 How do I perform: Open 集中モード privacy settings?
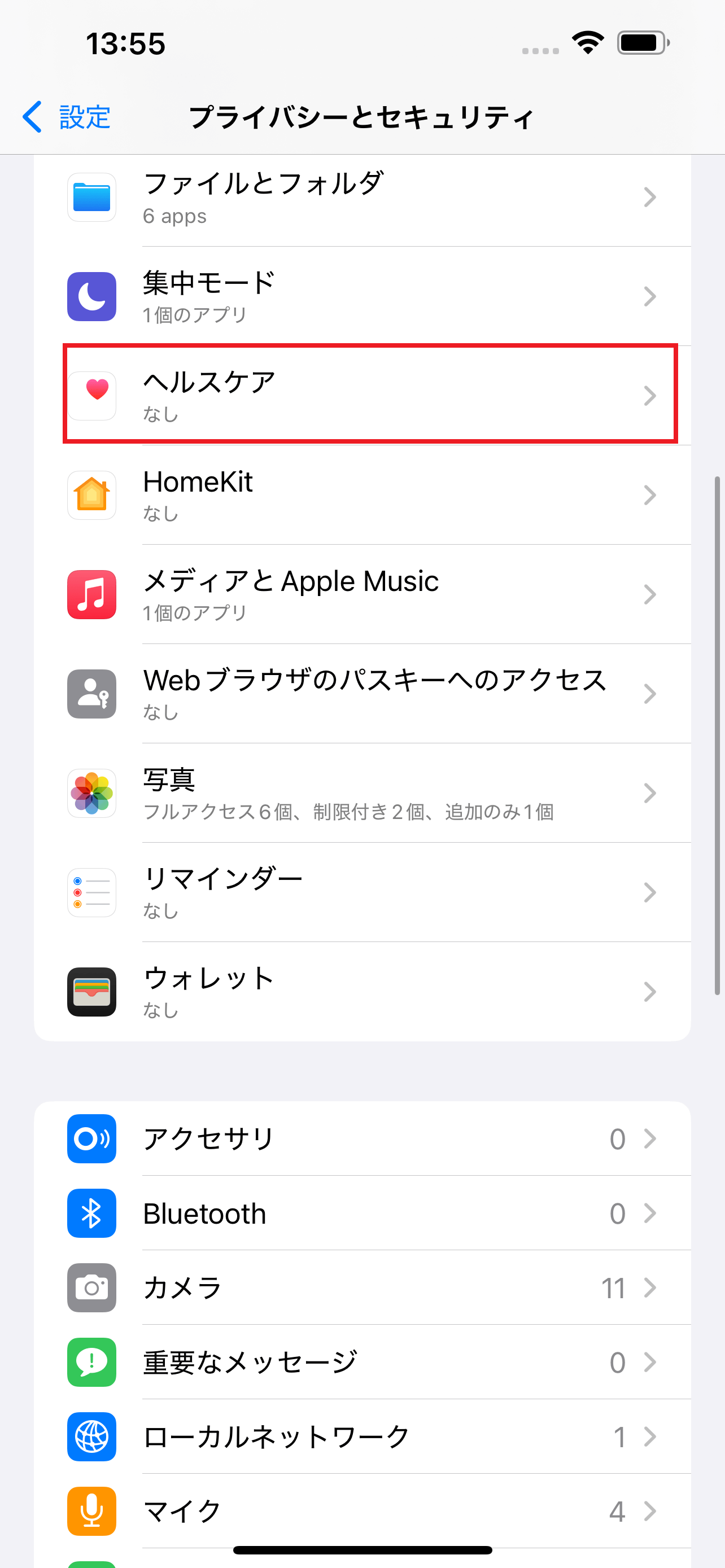(x=361, y=296)
